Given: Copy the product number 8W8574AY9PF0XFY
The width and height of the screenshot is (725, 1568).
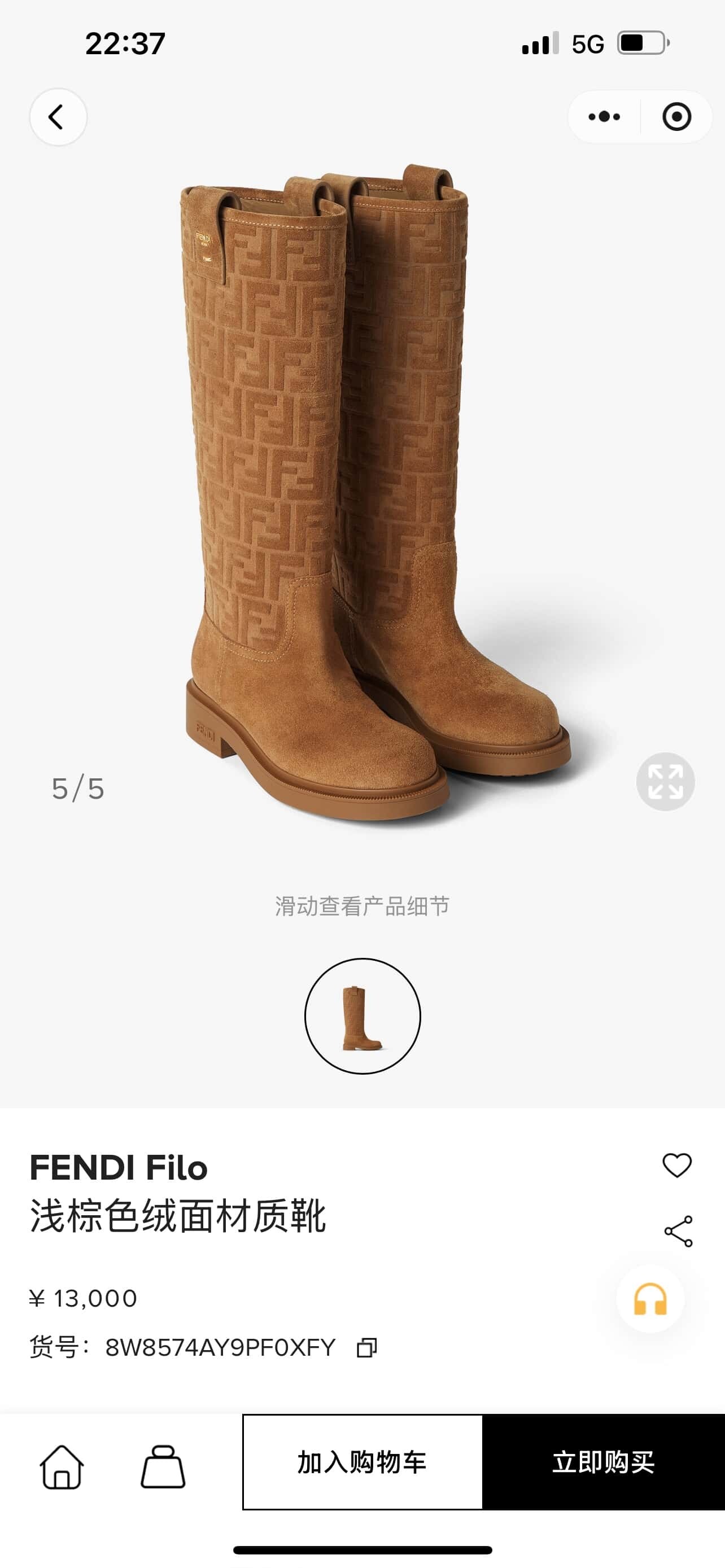Looking at the screenshot, I should [x=366, y=1348].
